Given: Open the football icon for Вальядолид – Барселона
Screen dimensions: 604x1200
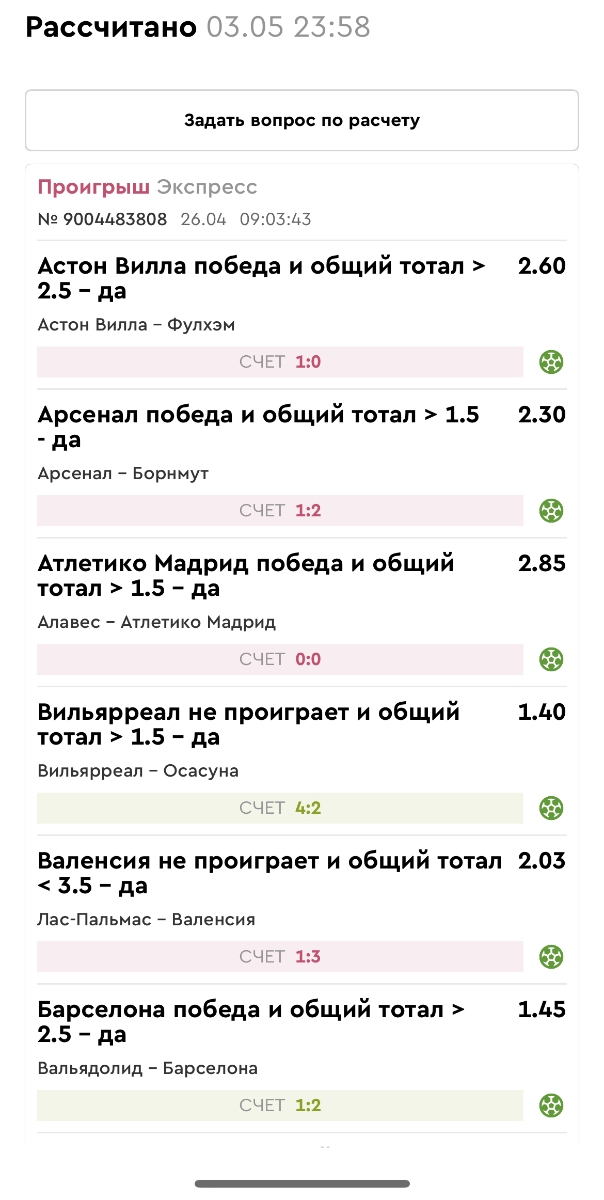Looking at the screenshot, I should point(551,1106).
